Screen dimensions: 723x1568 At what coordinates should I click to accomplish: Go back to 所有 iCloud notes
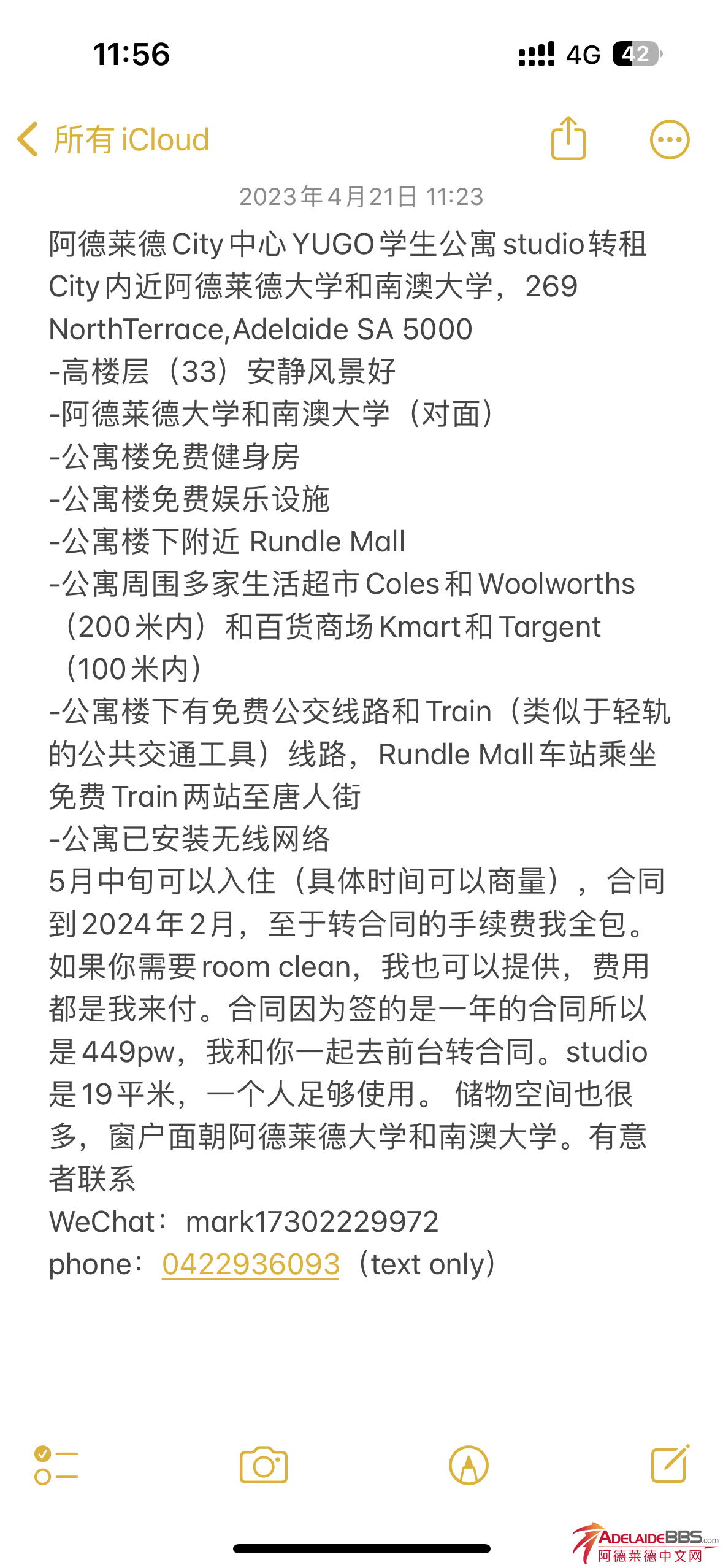tap(113, 139)
